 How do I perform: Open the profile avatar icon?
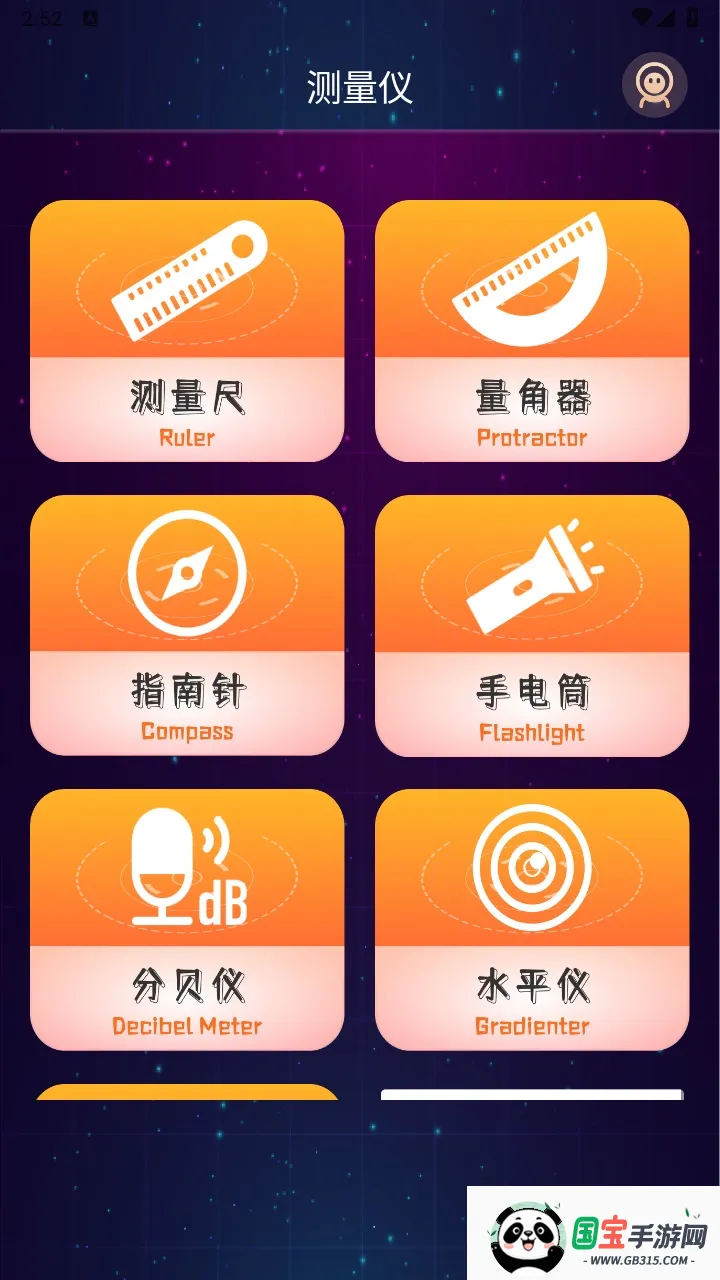[654, 86]
